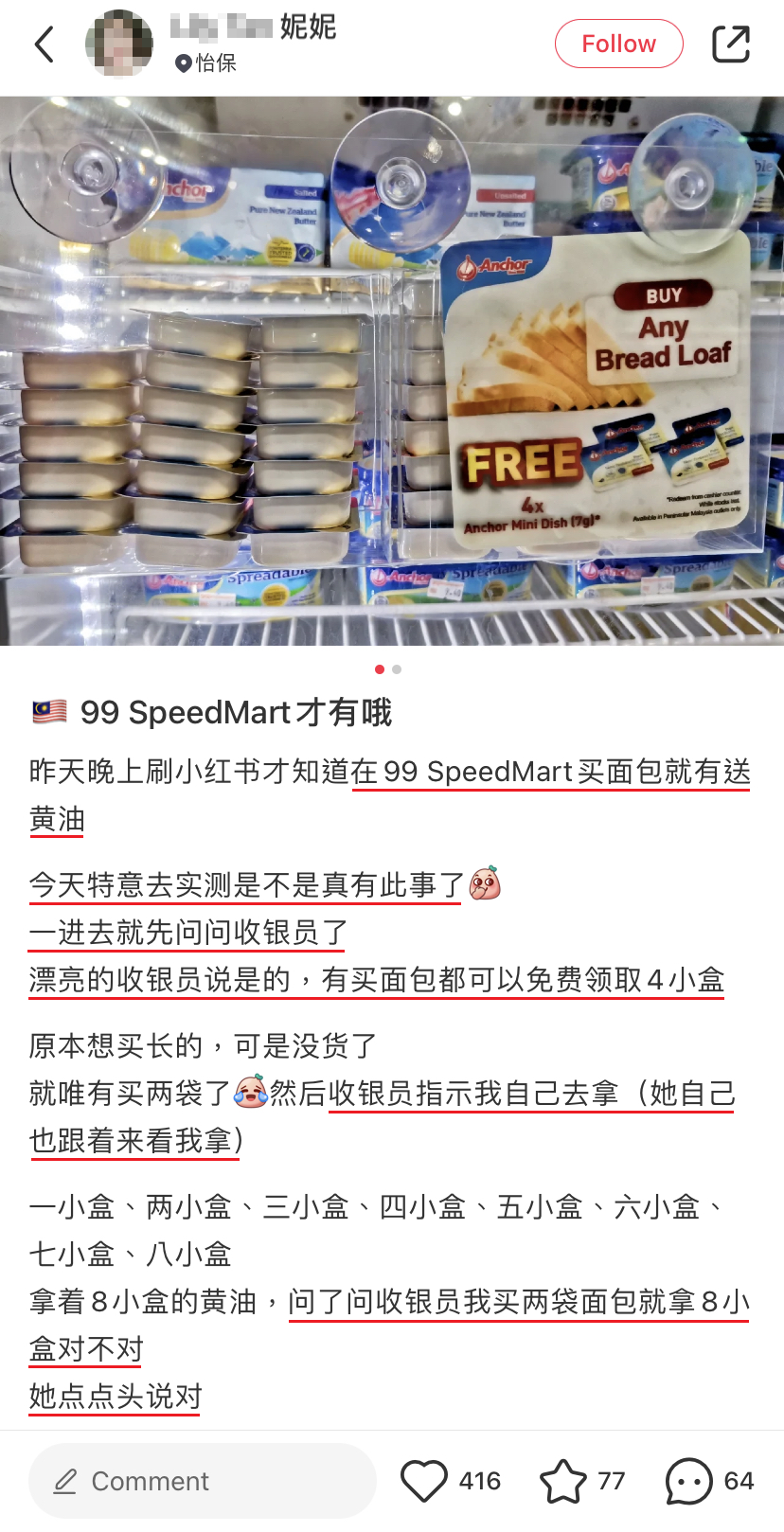Open the Anchor butter promo photo
This screenshot has height=1532, width=784.
click(x=392, y=370)
